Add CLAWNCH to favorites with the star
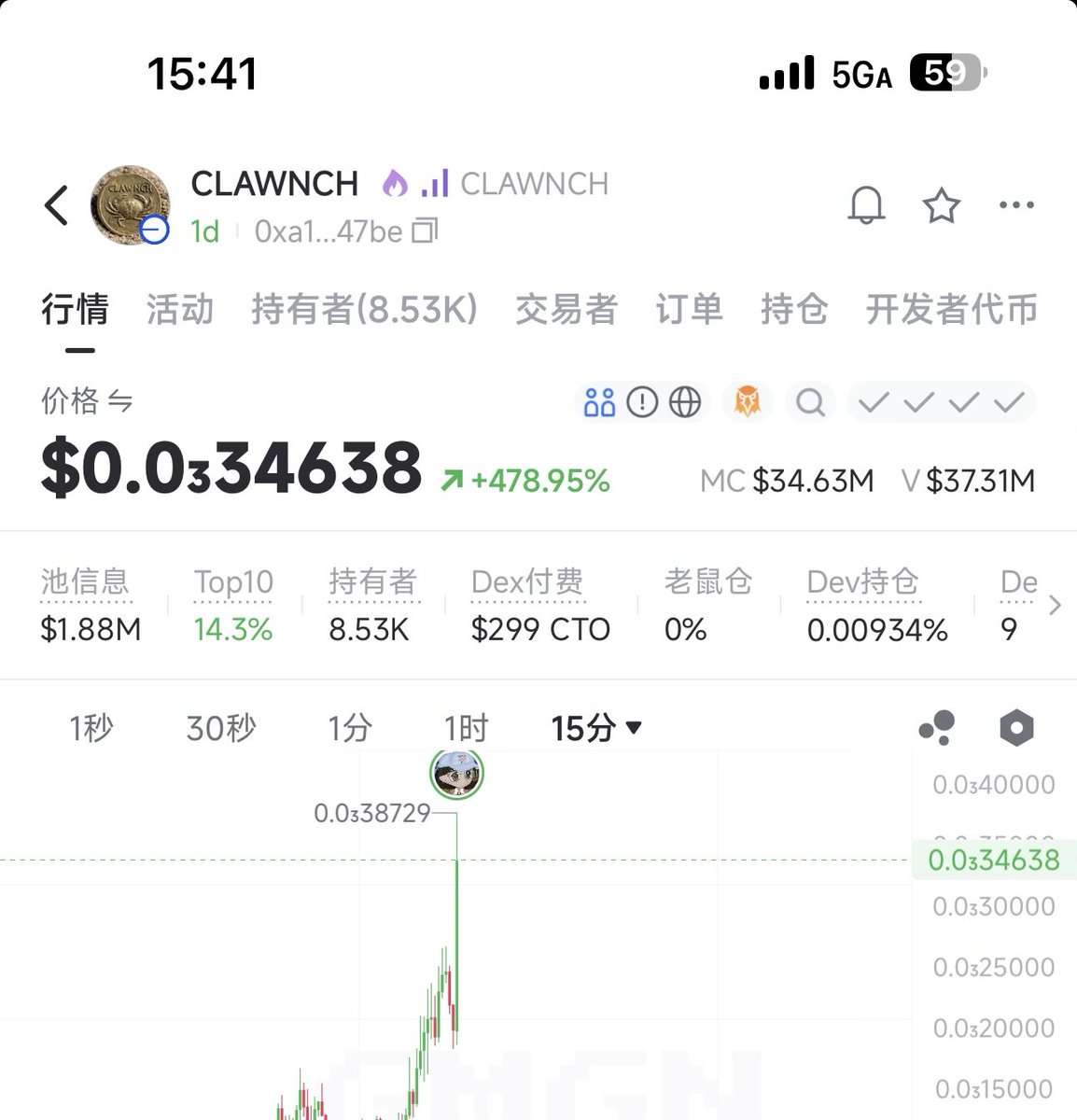This screenshot has height=1120, width=1077. [941, 205]
